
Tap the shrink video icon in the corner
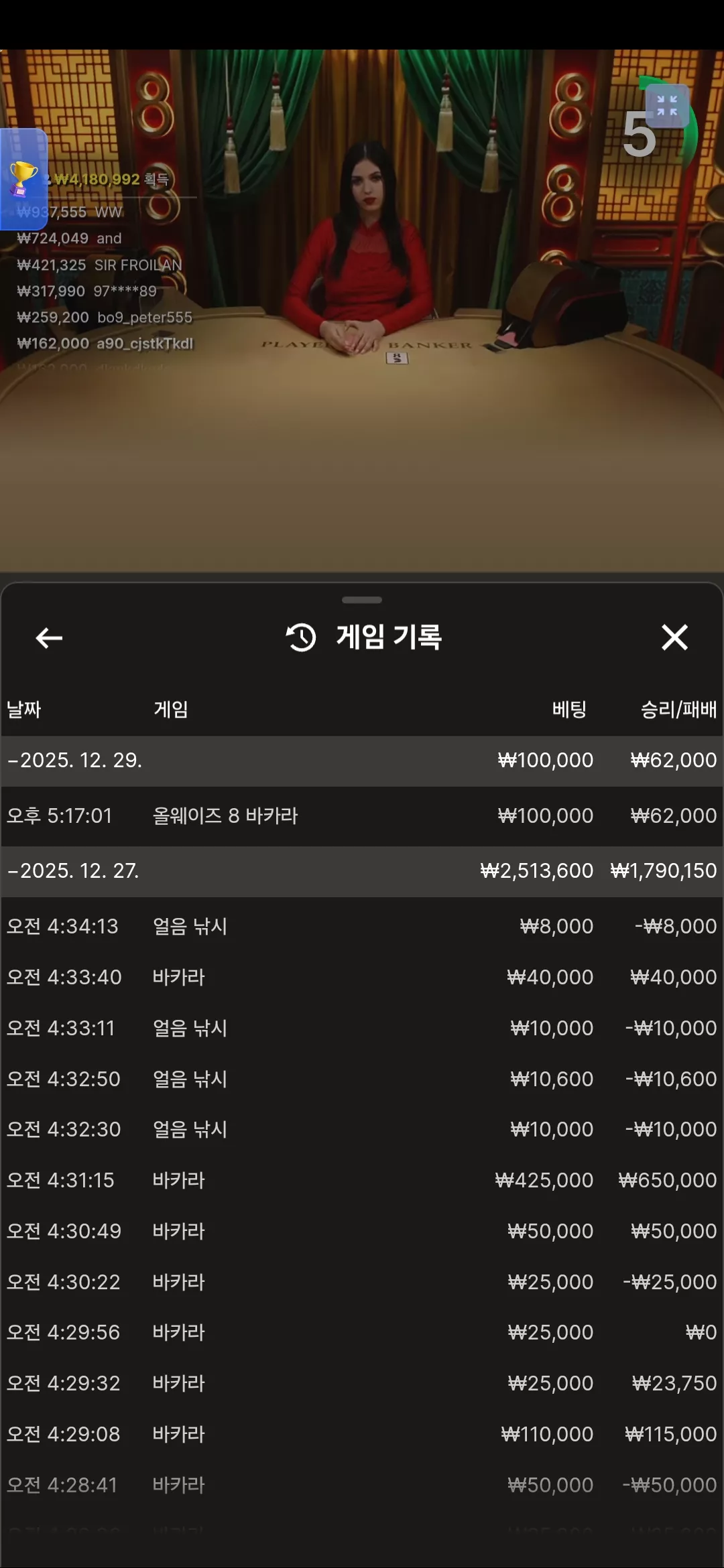pos(667,105)
